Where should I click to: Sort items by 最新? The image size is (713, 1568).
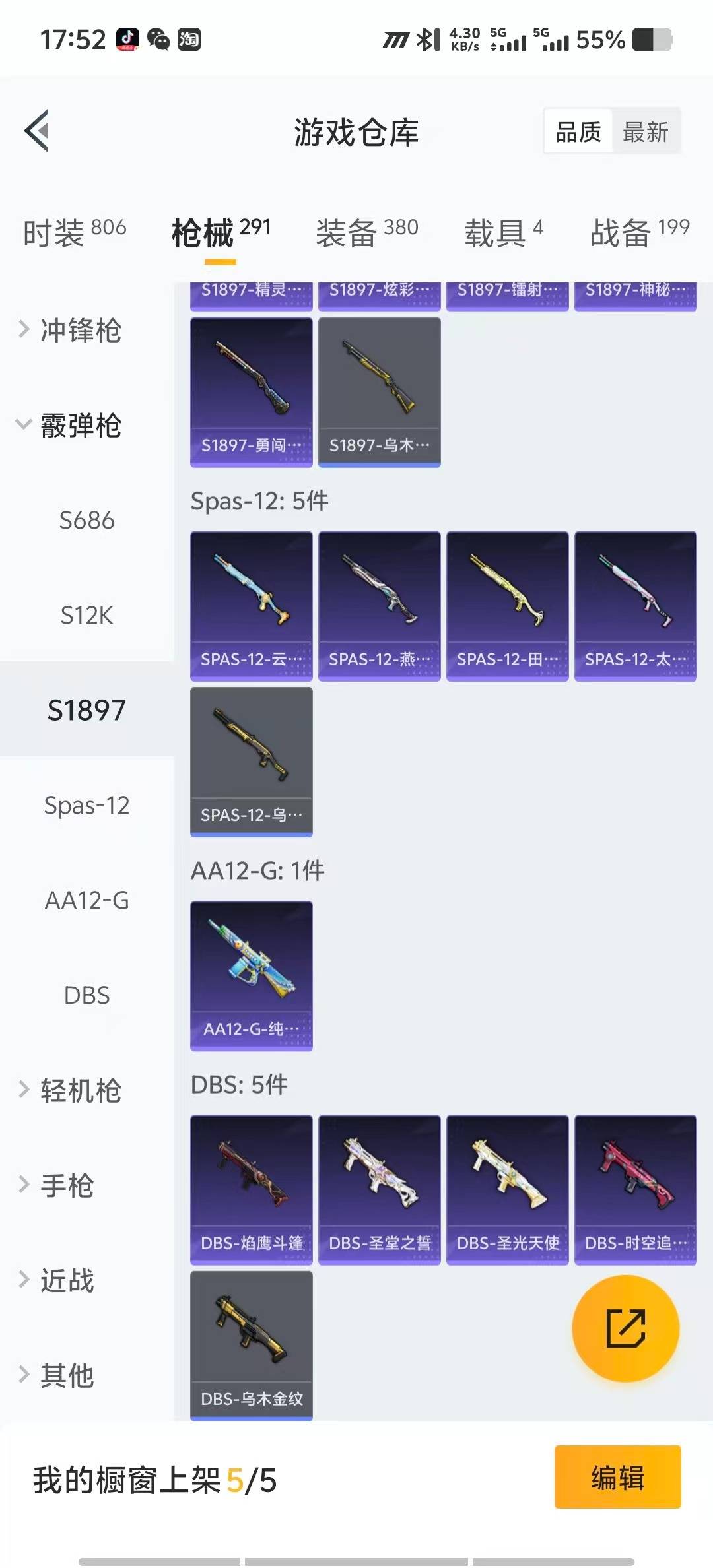pyautogui.click(x=645, y=132)
